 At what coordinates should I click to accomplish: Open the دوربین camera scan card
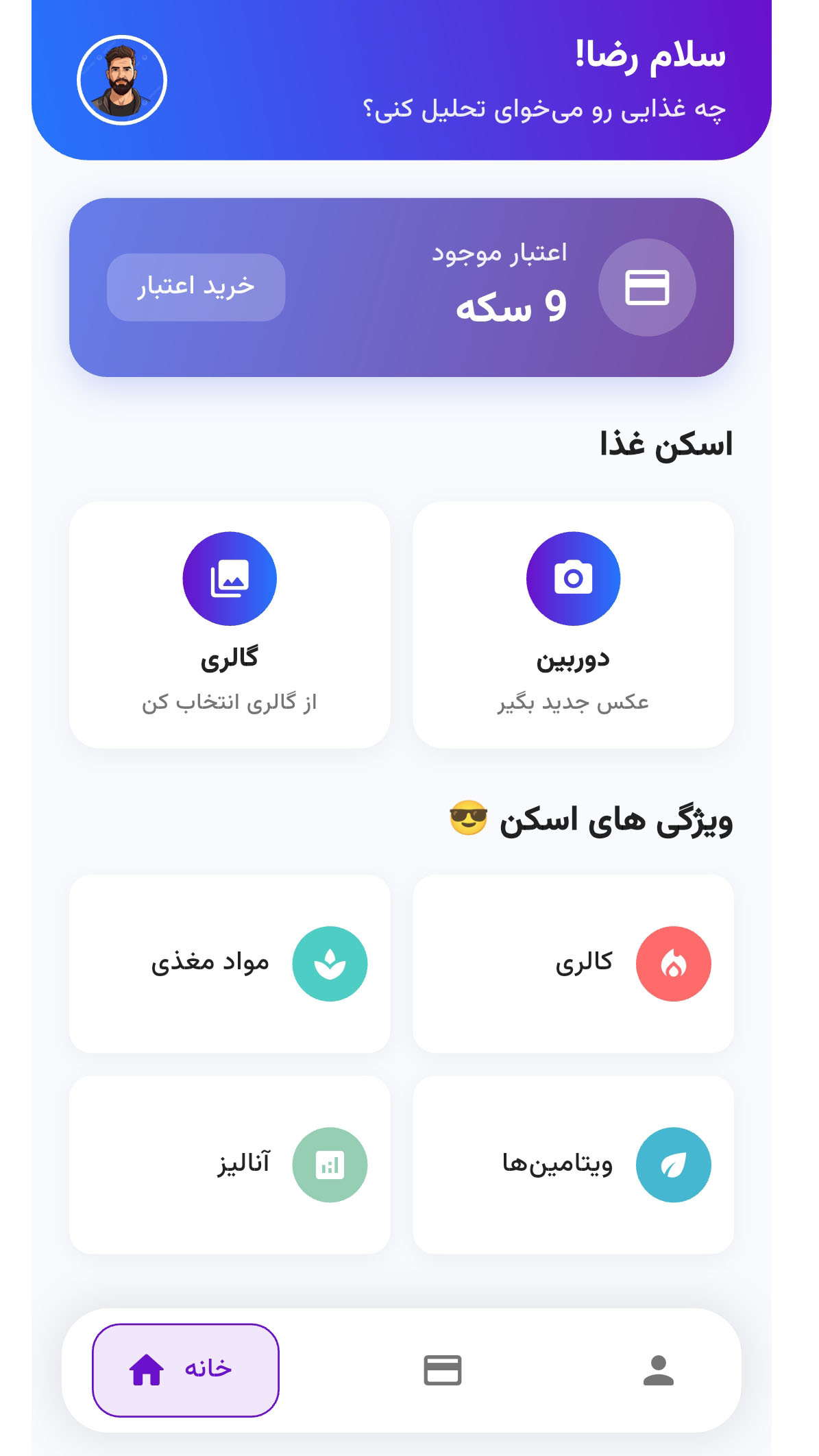(573, 624)
